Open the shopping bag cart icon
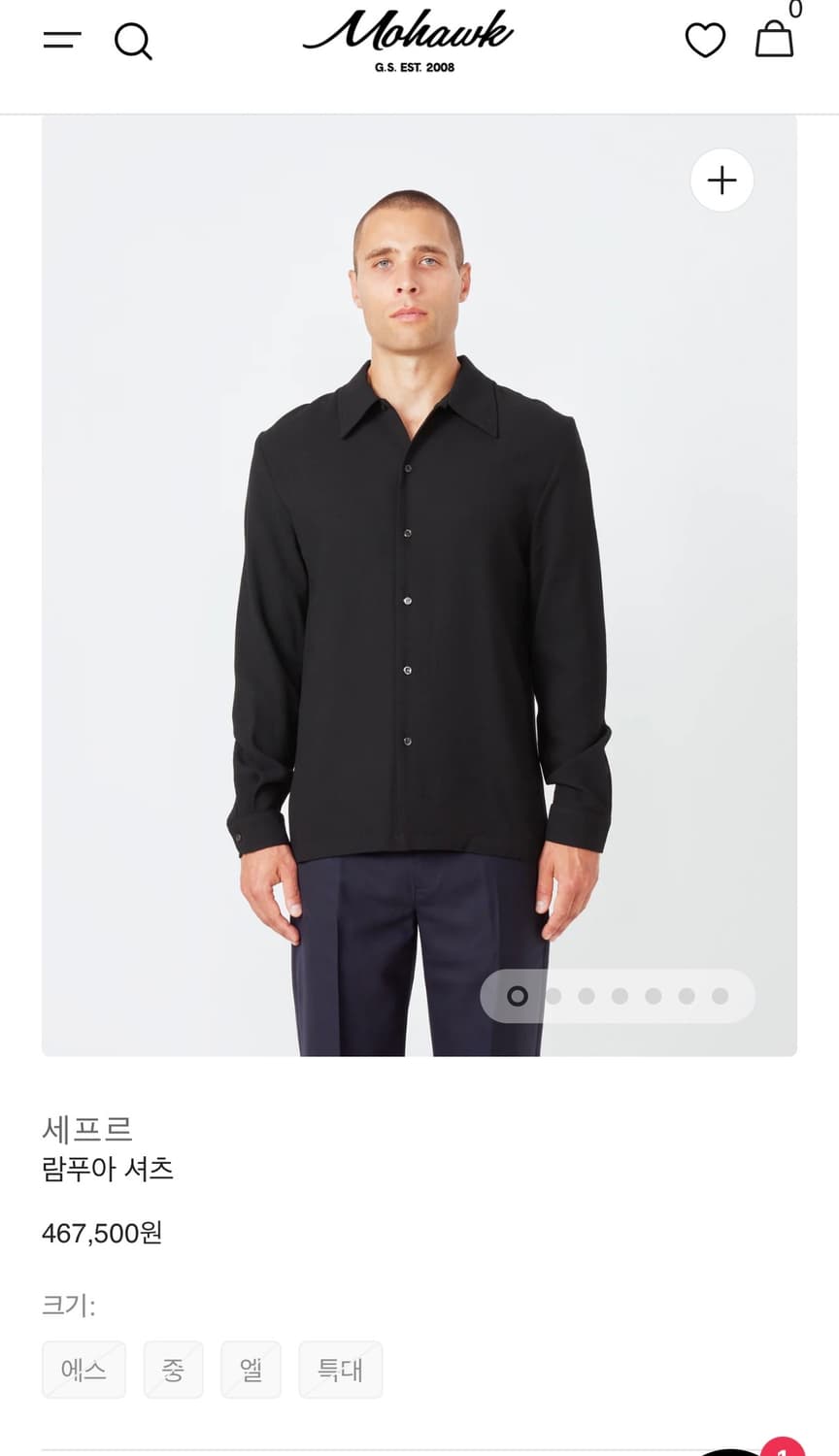 (x=776, y=43)
